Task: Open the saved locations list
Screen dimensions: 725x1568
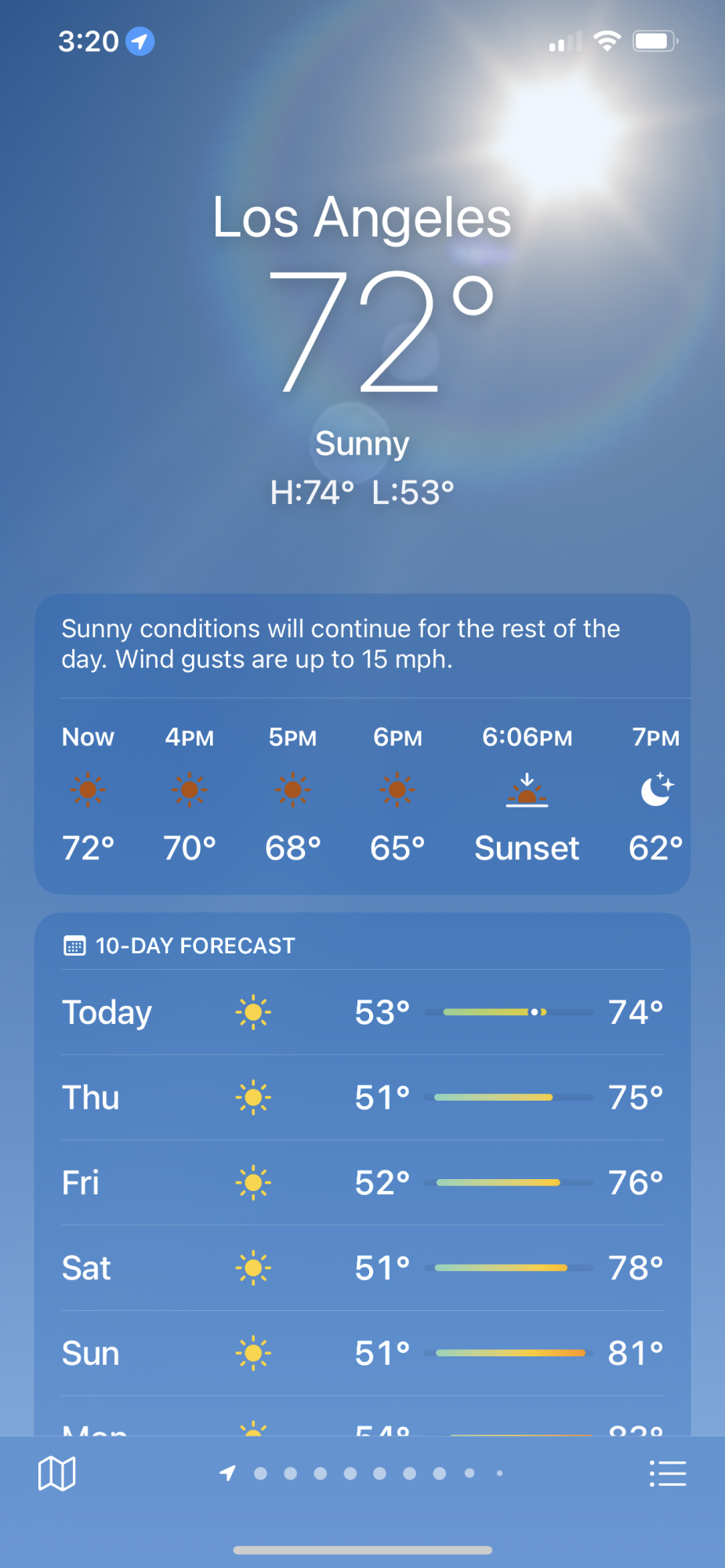Action: (668, 1473)
